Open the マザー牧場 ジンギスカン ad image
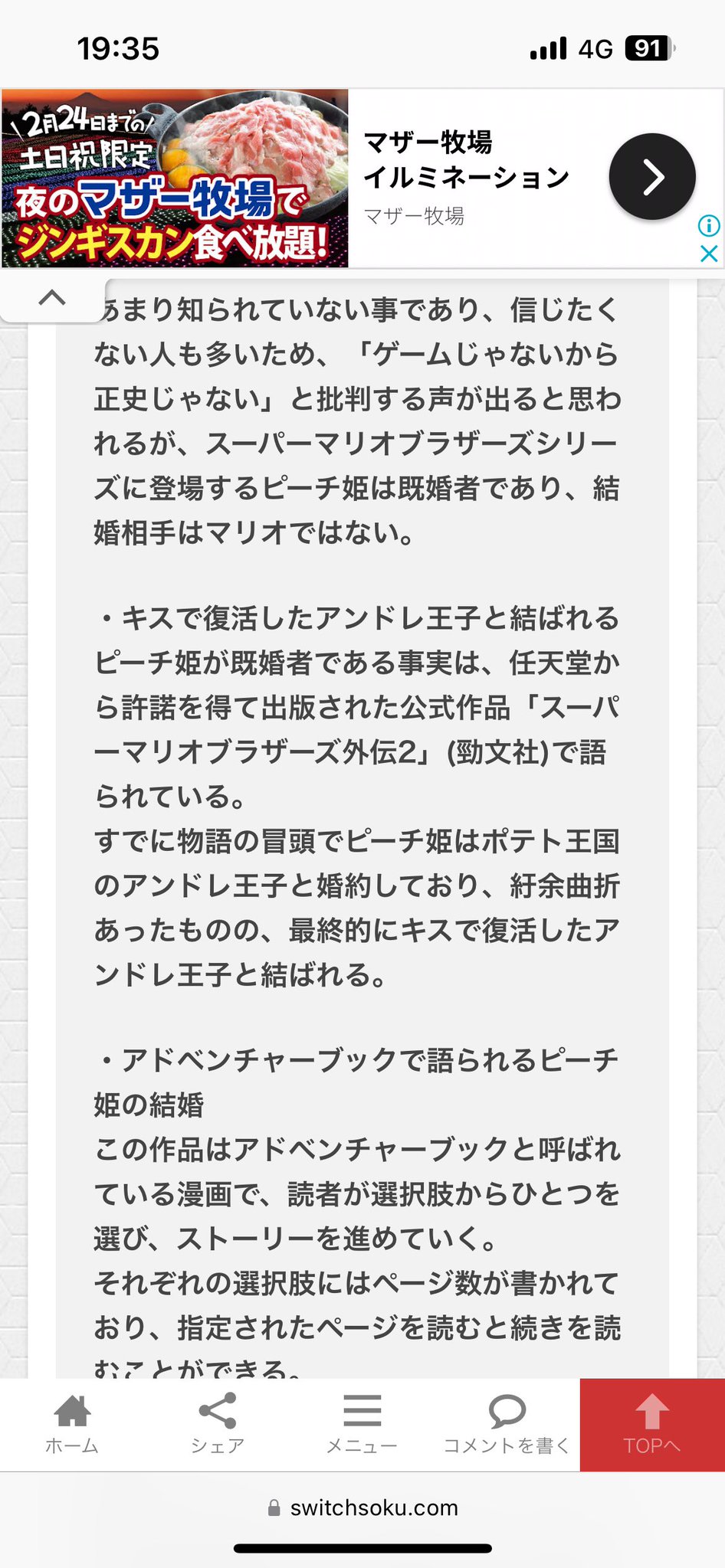 click(175, 178)
